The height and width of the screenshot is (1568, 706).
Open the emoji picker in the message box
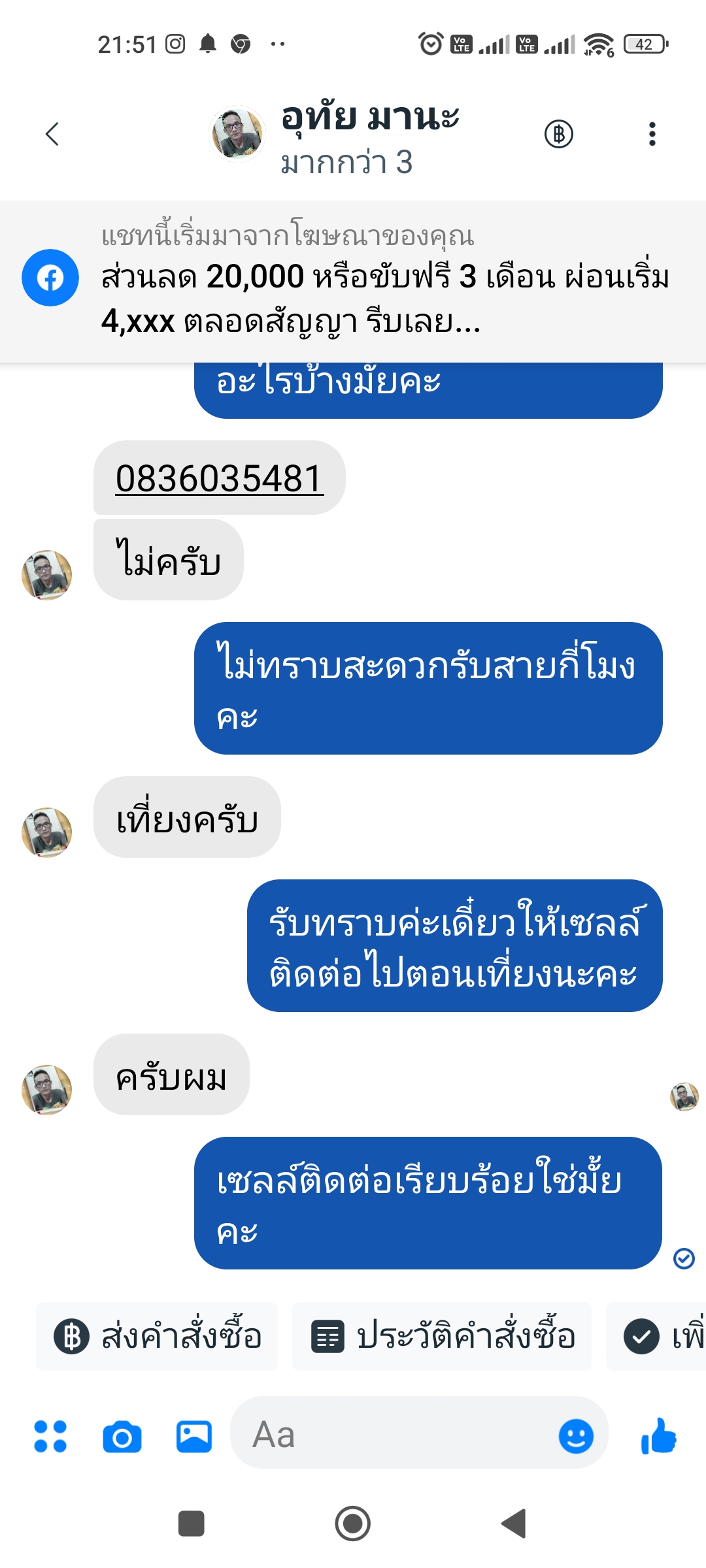[576, 1436]
